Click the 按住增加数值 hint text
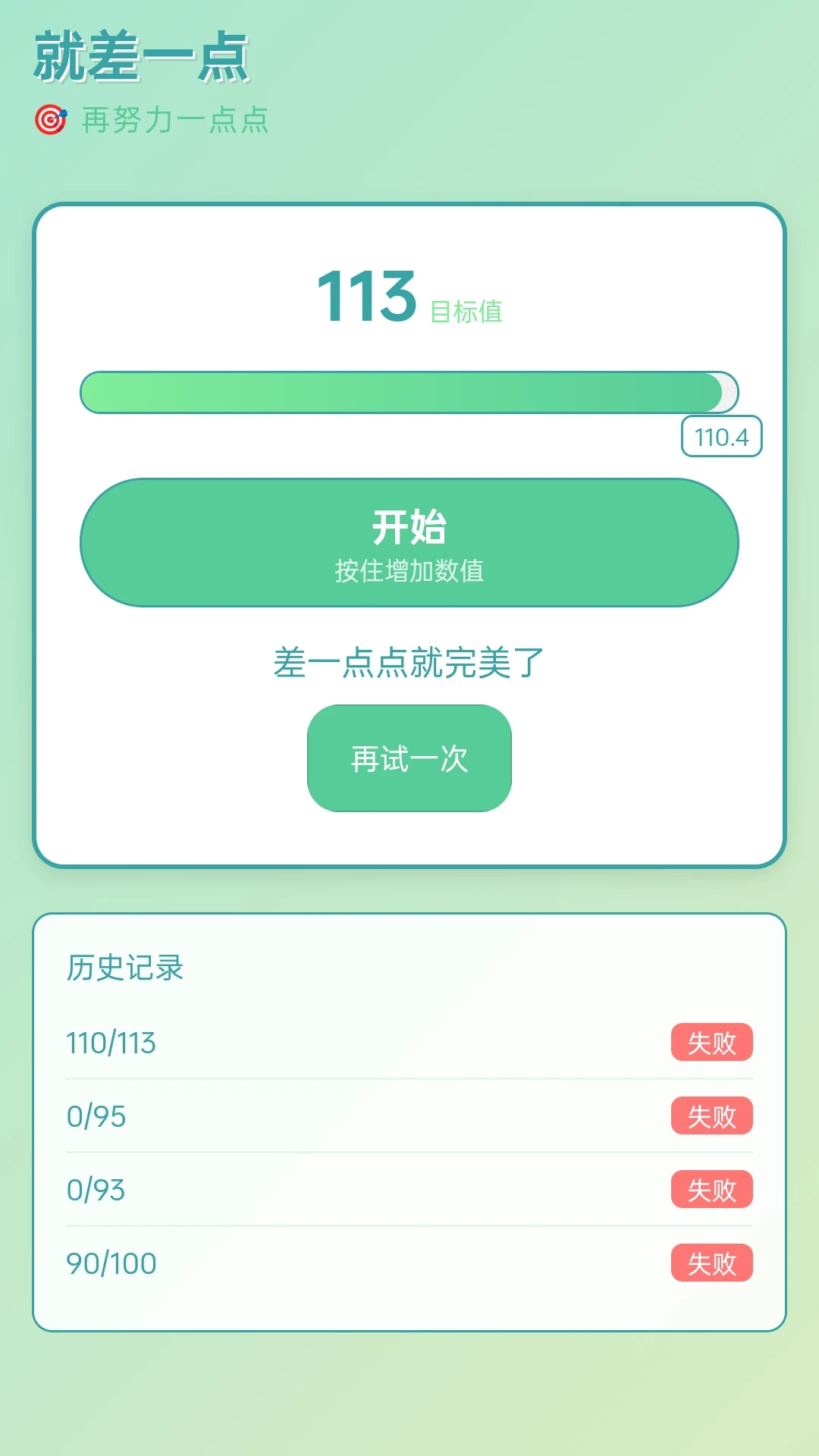Viewport: 819px width, 1456px height. (409, 573)
